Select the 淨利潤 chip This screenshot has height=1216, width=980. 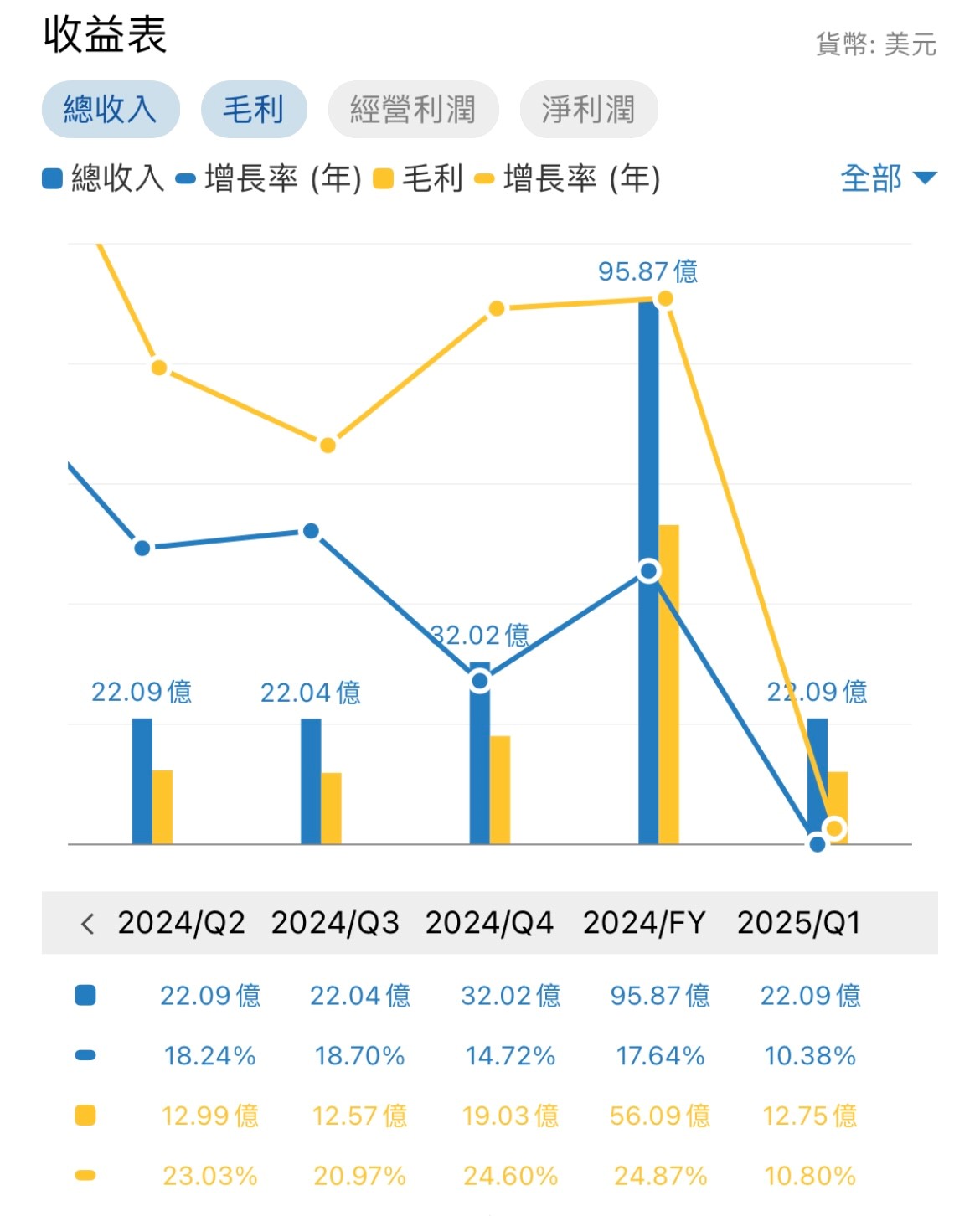click(x=588, y=110)
